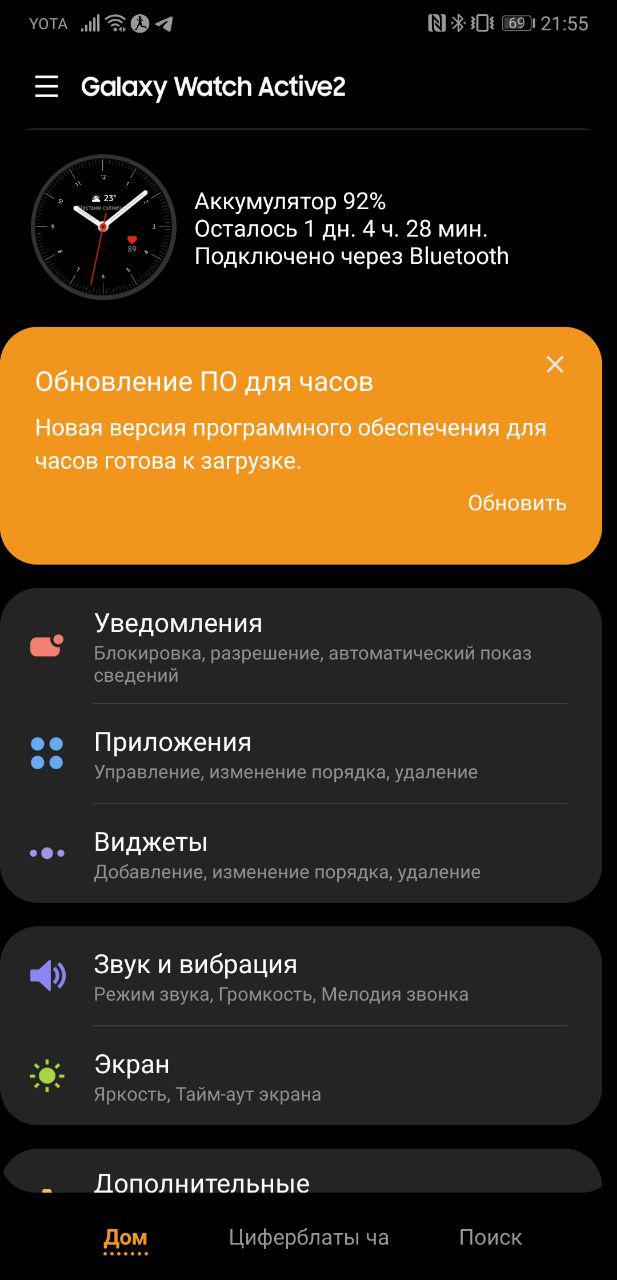Tap Обновить to update the watch software

(x=517, y=503)
